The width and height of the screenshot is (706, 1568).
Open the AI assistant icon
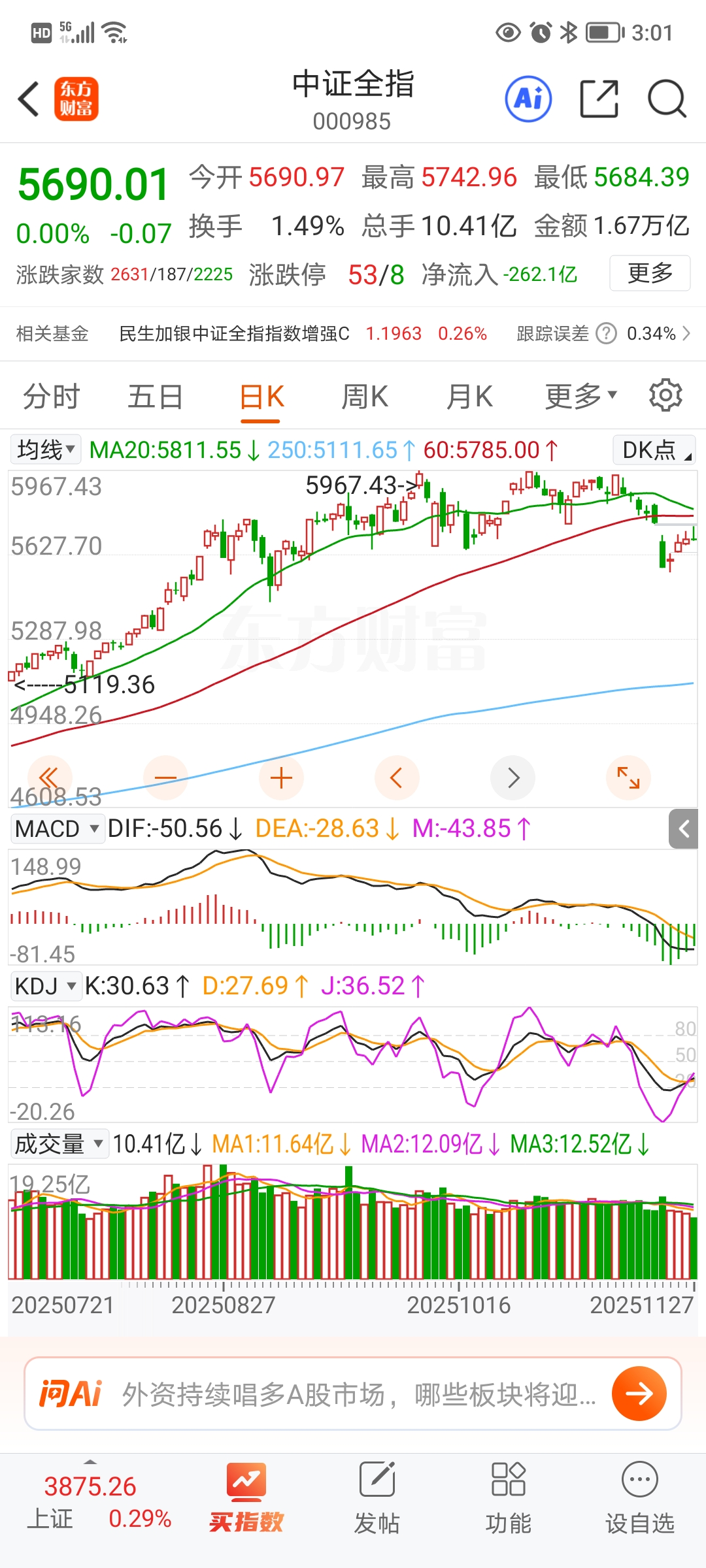tap(528, 99)
